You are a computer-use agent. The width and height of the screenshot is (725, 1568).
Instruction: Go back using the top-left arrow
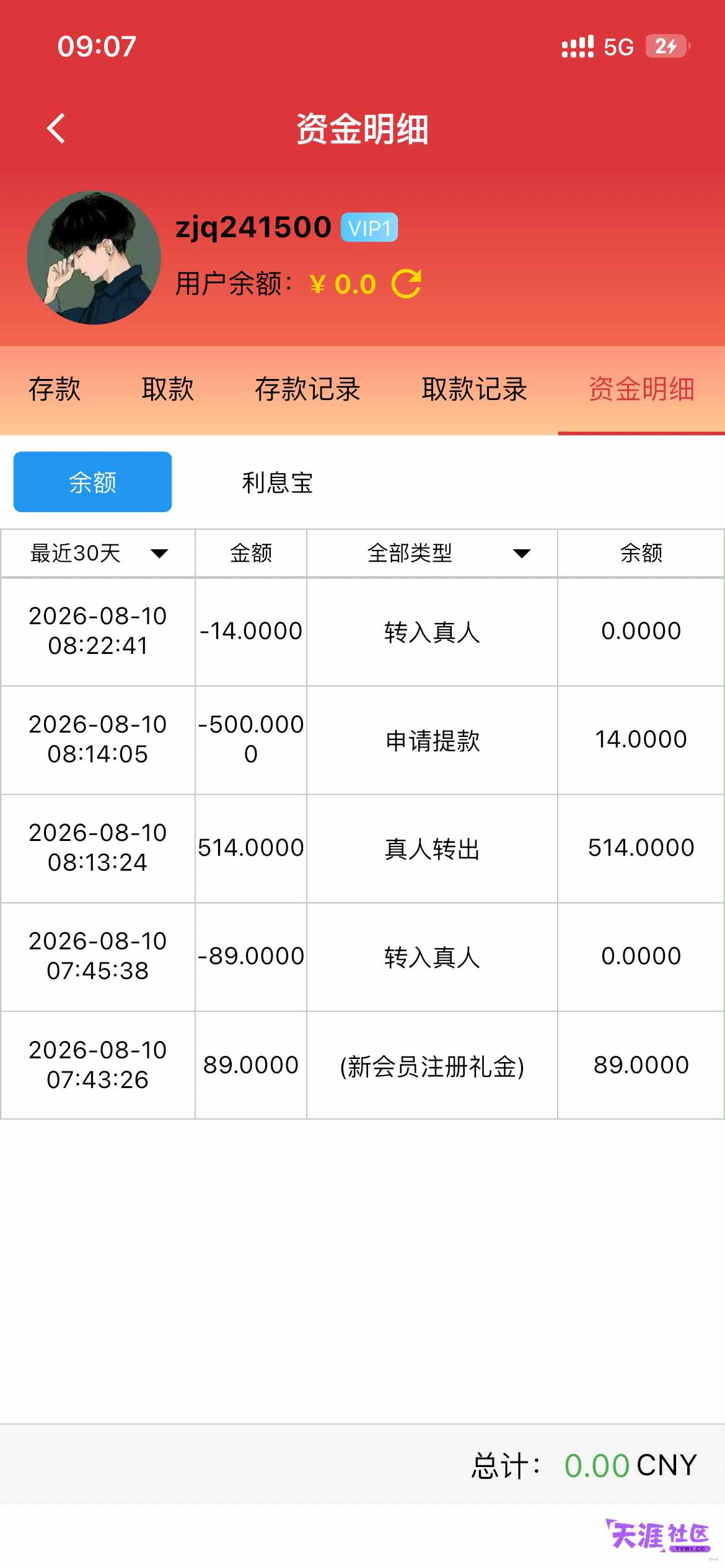click(56, 129)
